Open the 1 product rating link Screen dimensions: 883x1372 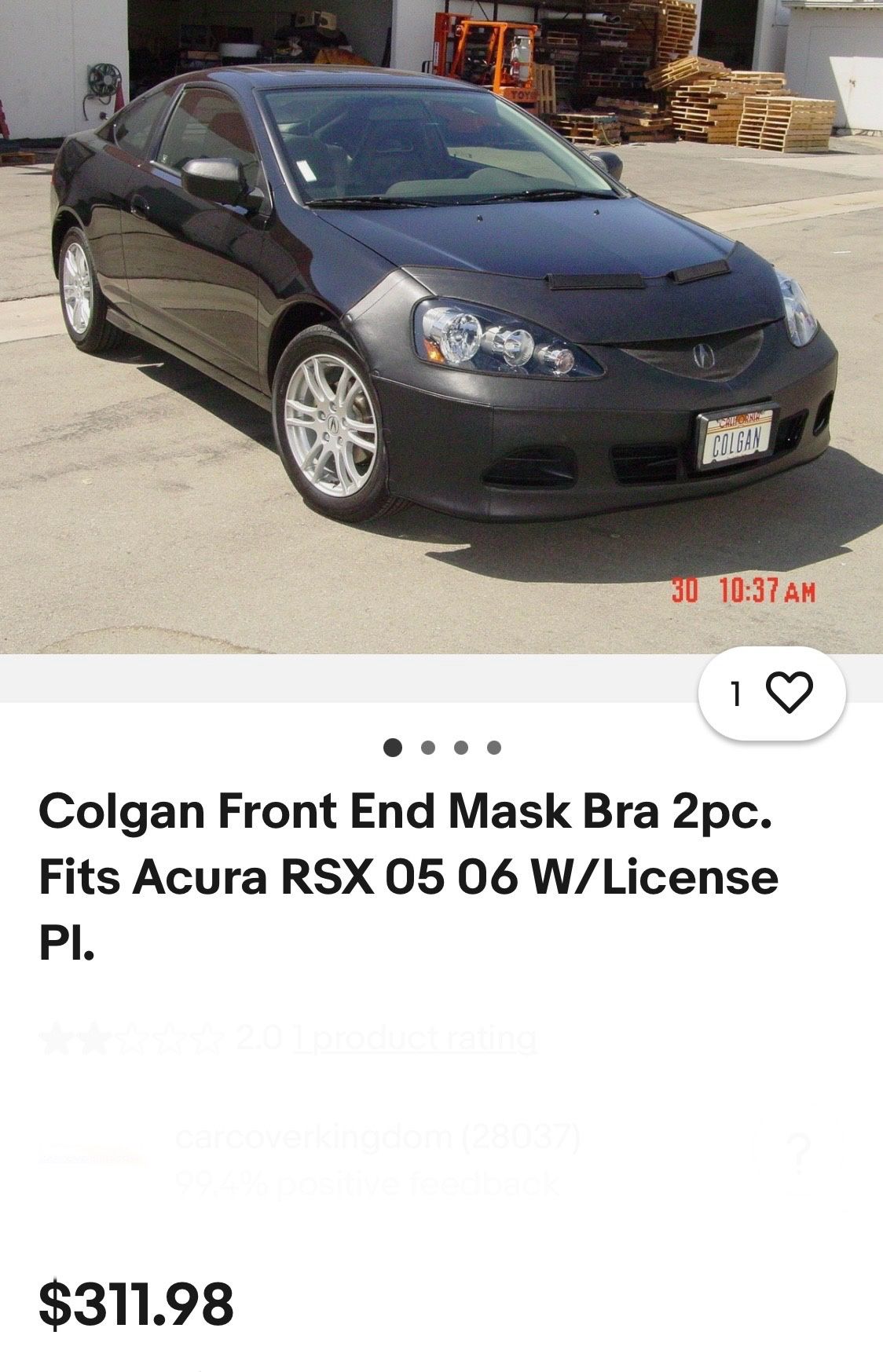[415, 1039]
